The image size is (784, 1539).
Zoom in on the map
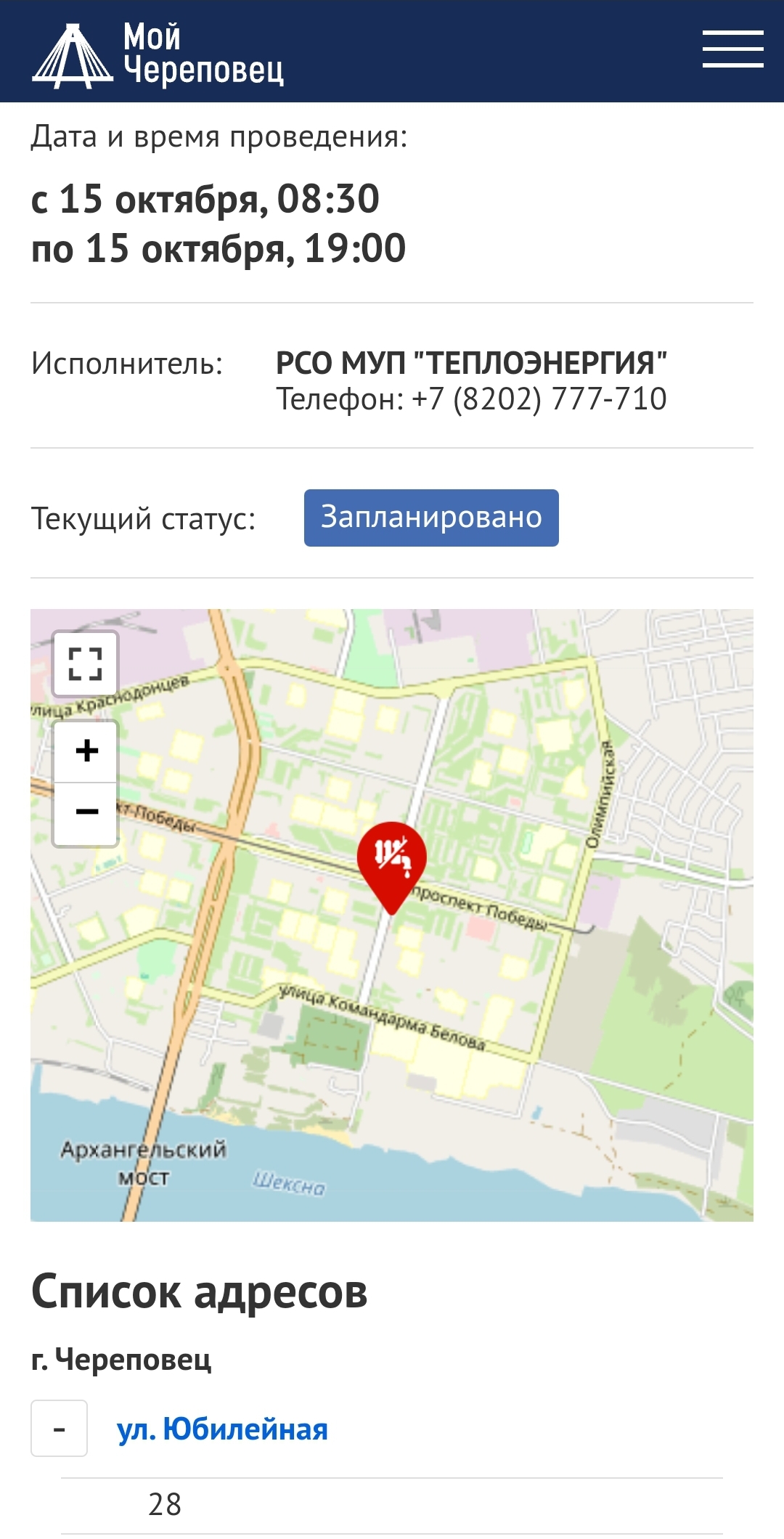86,751
